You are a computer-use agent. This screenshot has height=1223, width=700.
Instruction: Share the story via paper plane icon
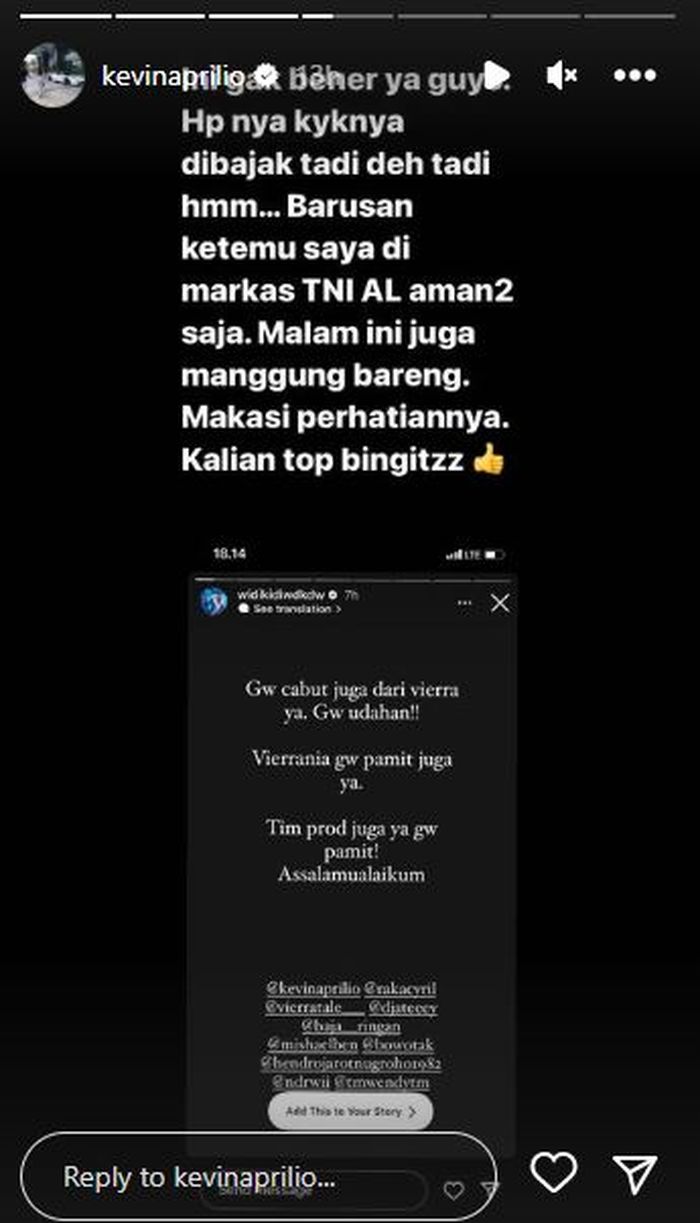pos(635,1173)
